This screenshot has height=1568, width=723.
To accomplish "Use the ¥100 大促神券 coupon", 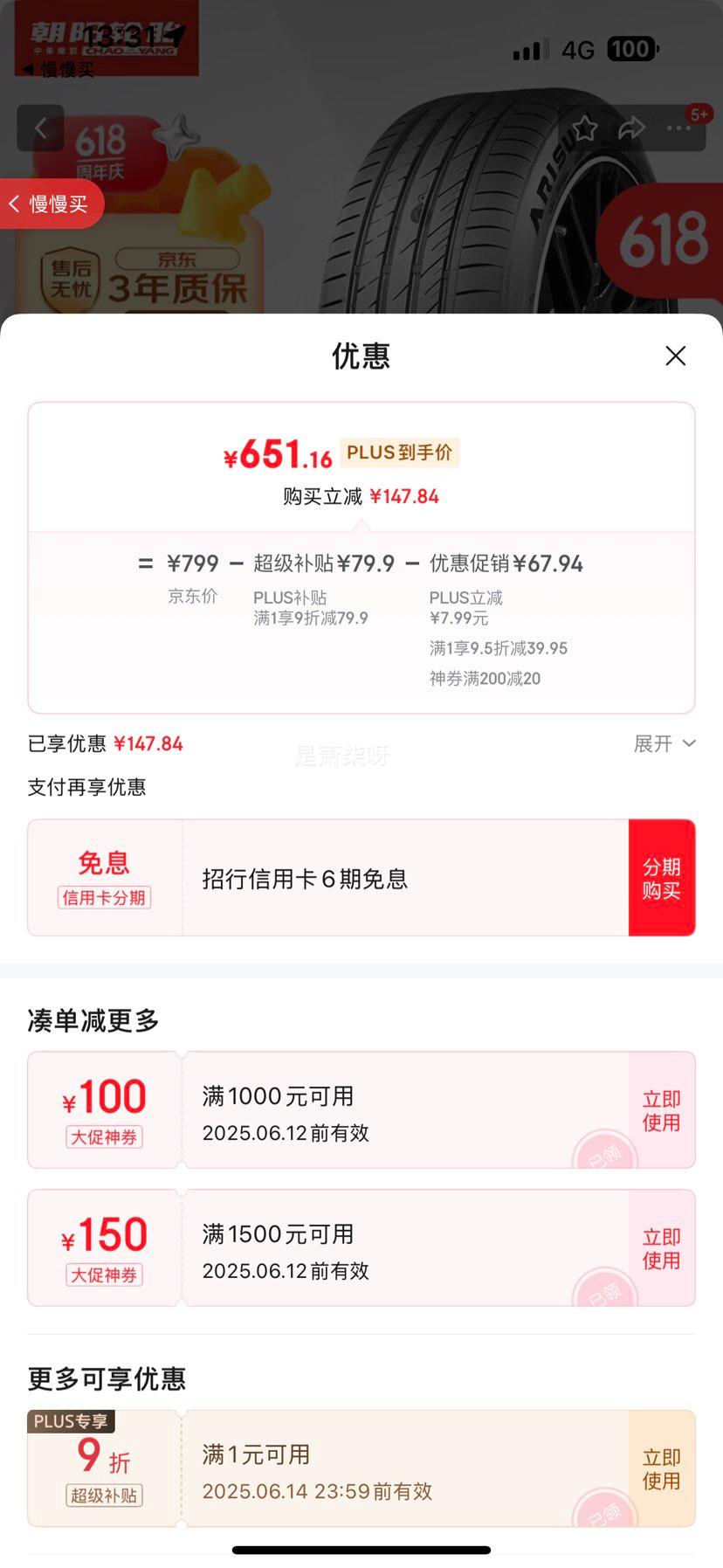I will pos(661,1110).
